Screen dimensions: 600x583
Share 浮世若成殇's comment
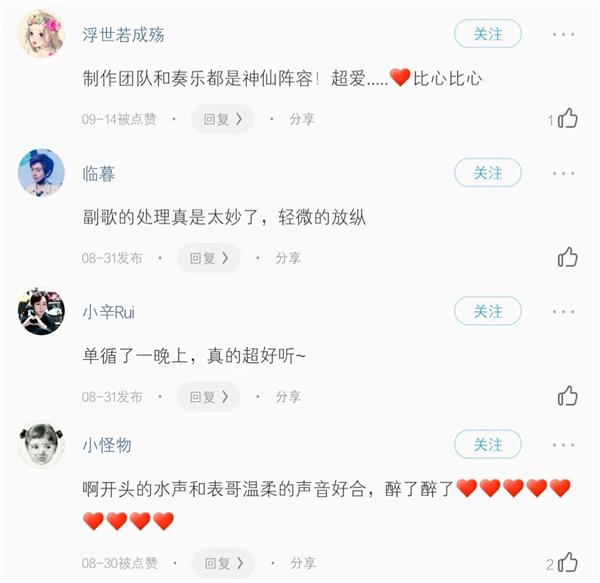point(302,119)
